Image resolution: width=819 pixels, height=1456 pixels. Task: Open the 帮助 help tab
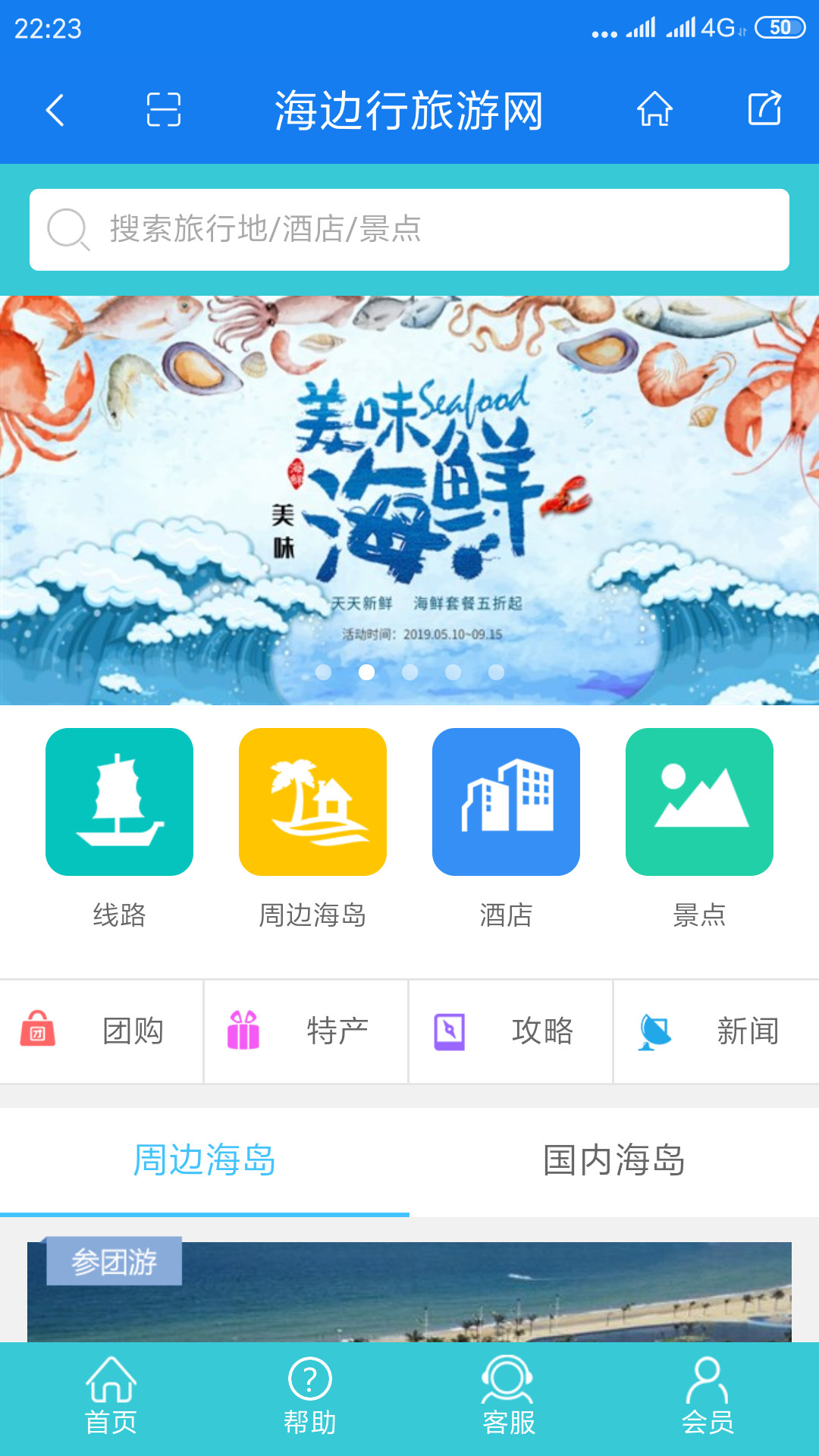coord(309,1398)
